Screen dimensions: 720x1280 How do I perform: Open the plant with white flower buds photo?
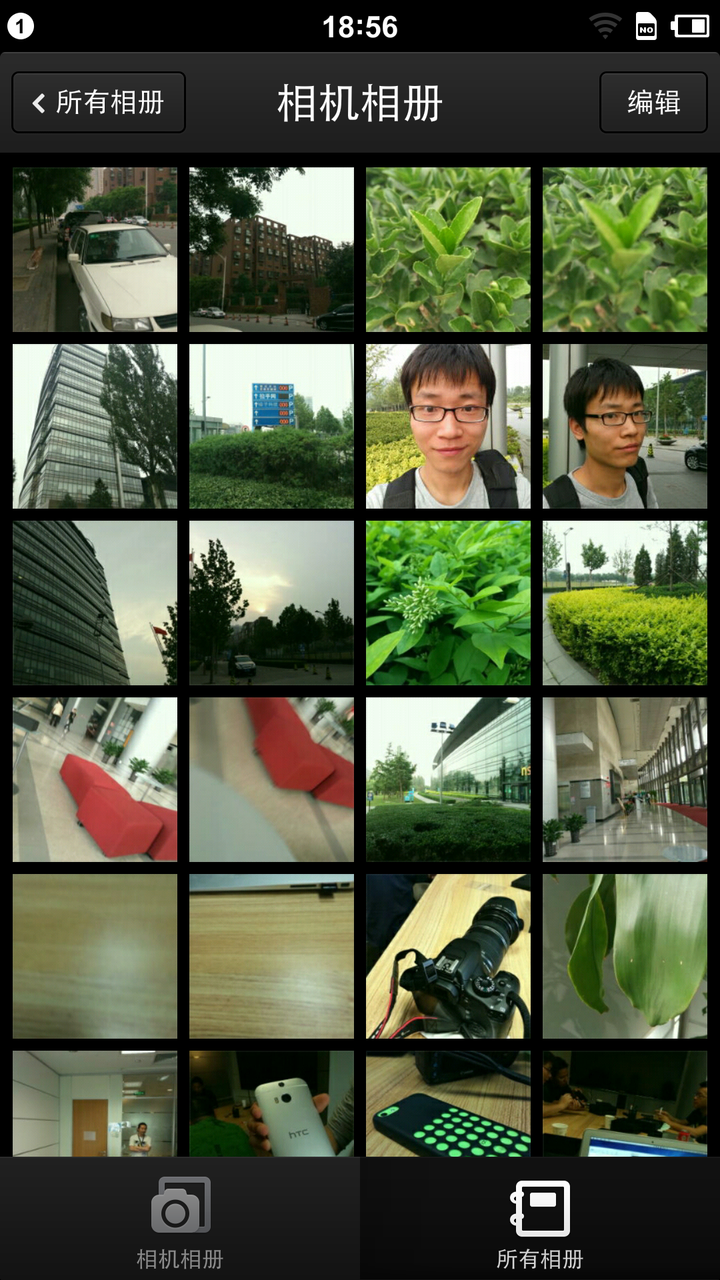point(448,603)
